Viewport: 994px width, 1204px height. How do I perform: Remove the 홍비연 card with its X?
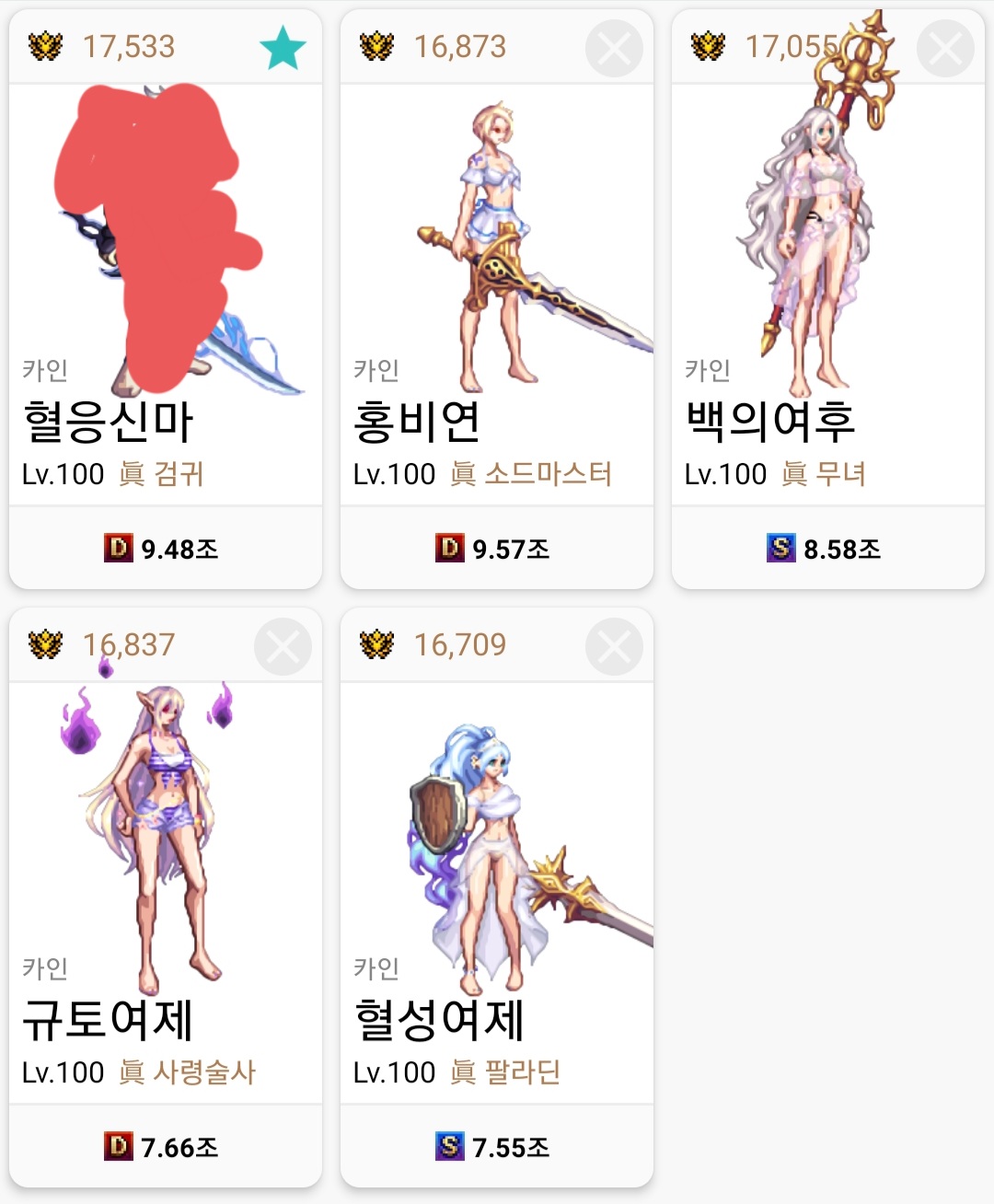[x=614, y=48]
